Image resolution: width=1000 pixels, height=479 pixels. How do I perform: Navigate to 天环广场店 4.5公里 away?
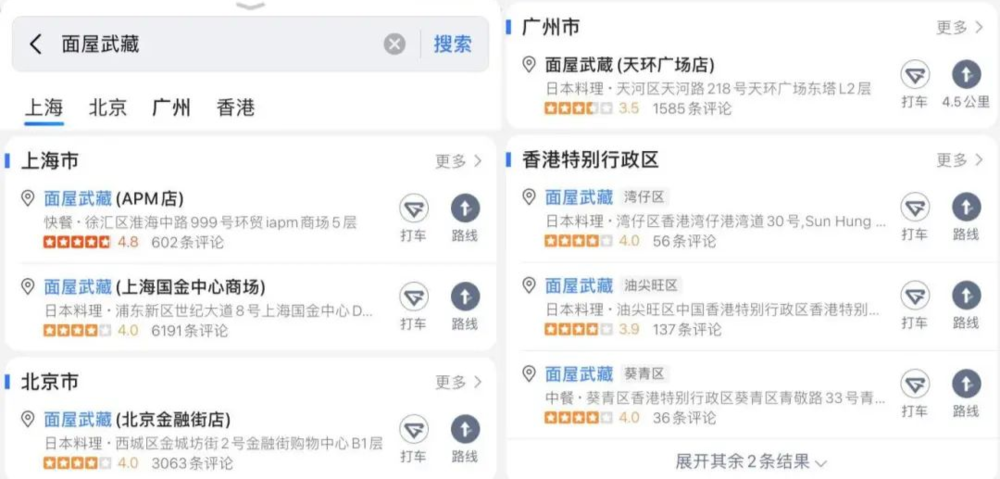965,84
